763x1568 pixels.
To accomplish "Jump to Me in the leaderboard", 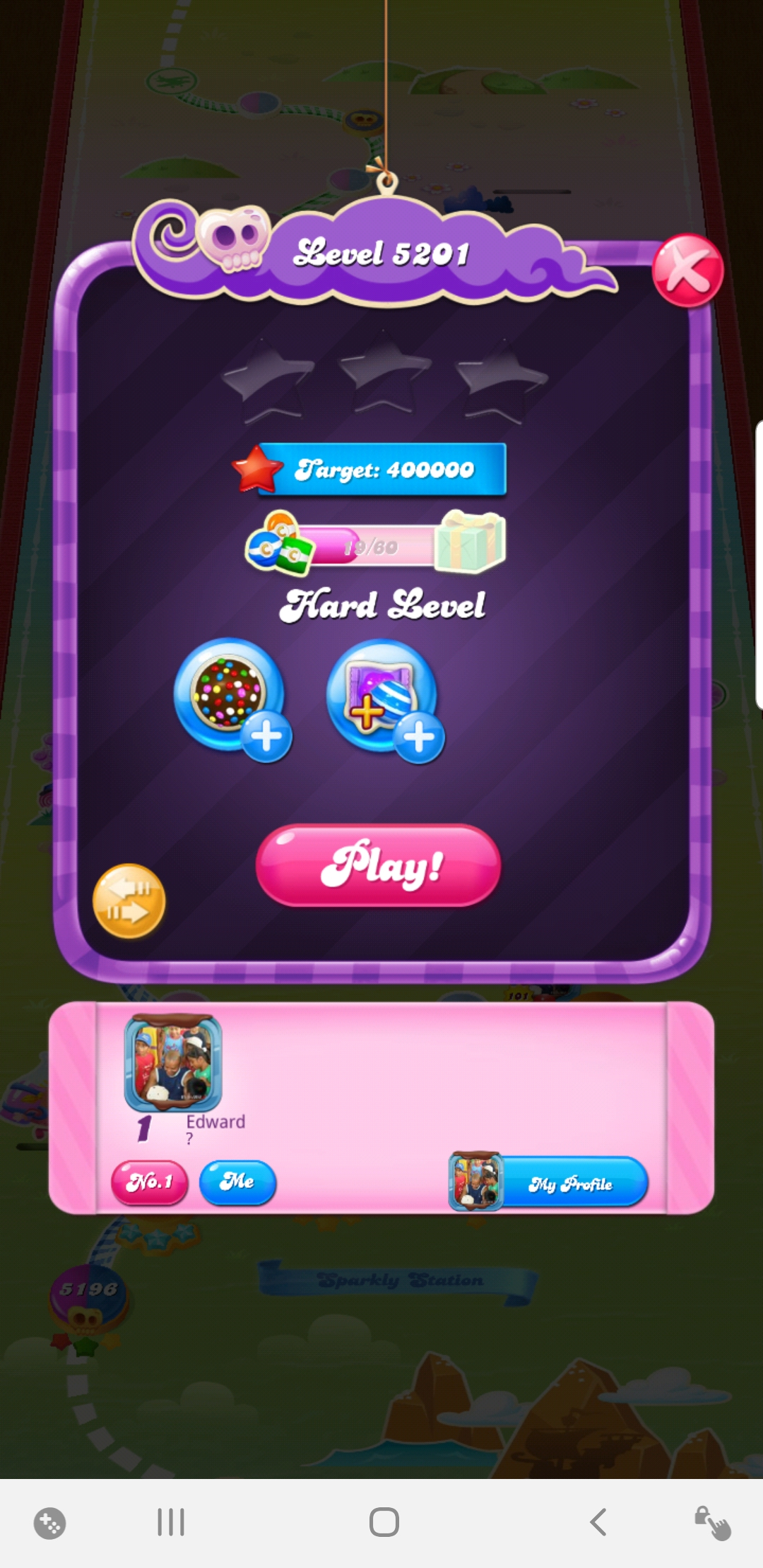I will click(237, 1182).
